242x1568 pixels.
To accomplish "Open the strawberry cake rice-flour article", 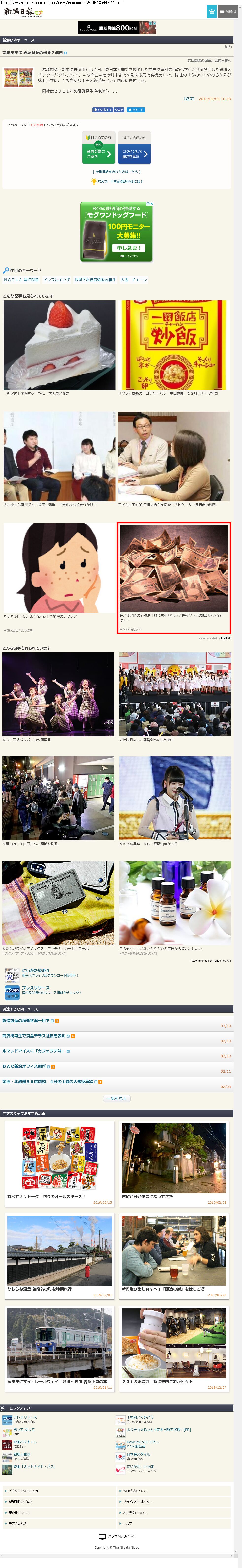I will coord(60,345).
